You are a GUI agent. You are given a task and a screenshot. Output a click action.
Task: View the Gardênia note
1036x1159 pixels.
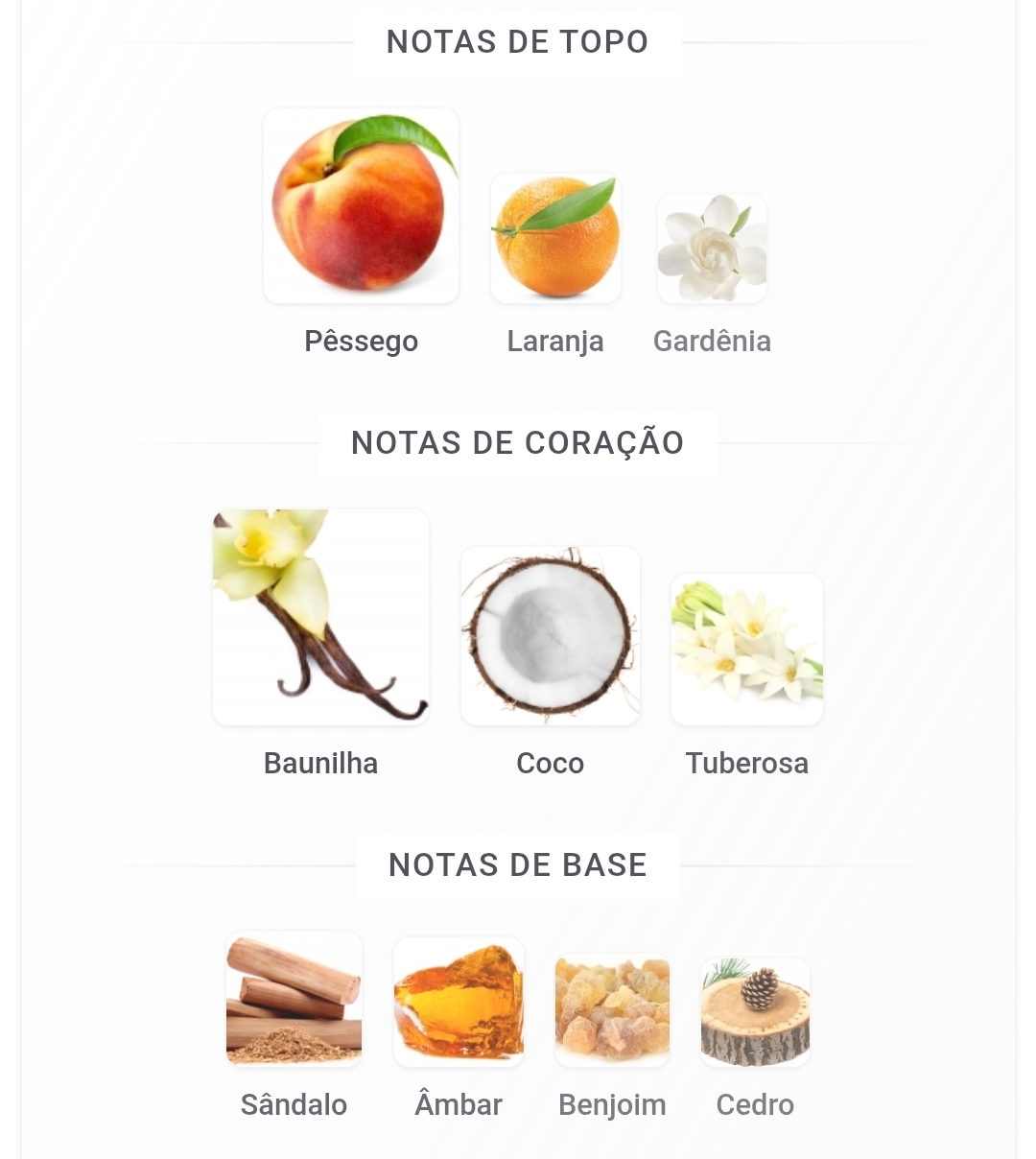click(x=712, y=248)
